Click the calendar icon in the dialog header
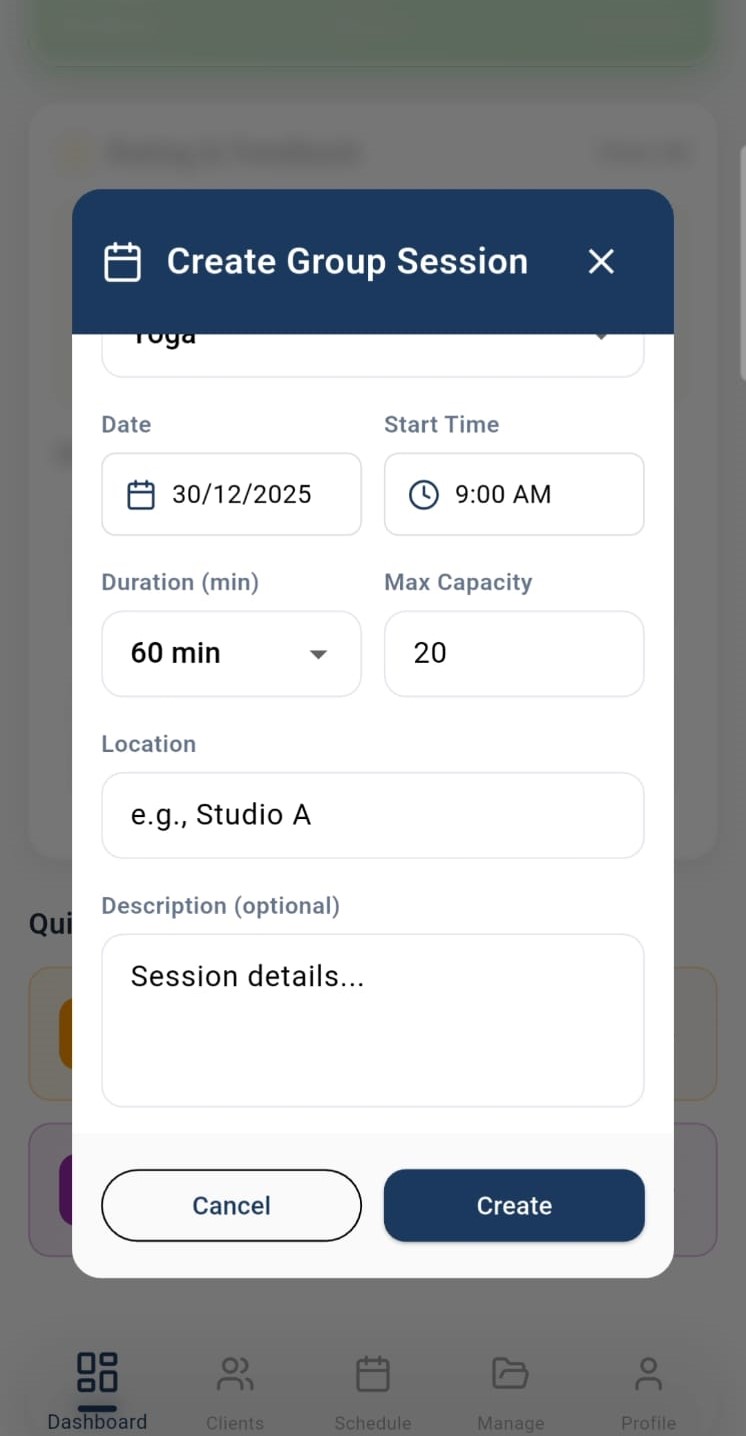 (x=122, y=261)
